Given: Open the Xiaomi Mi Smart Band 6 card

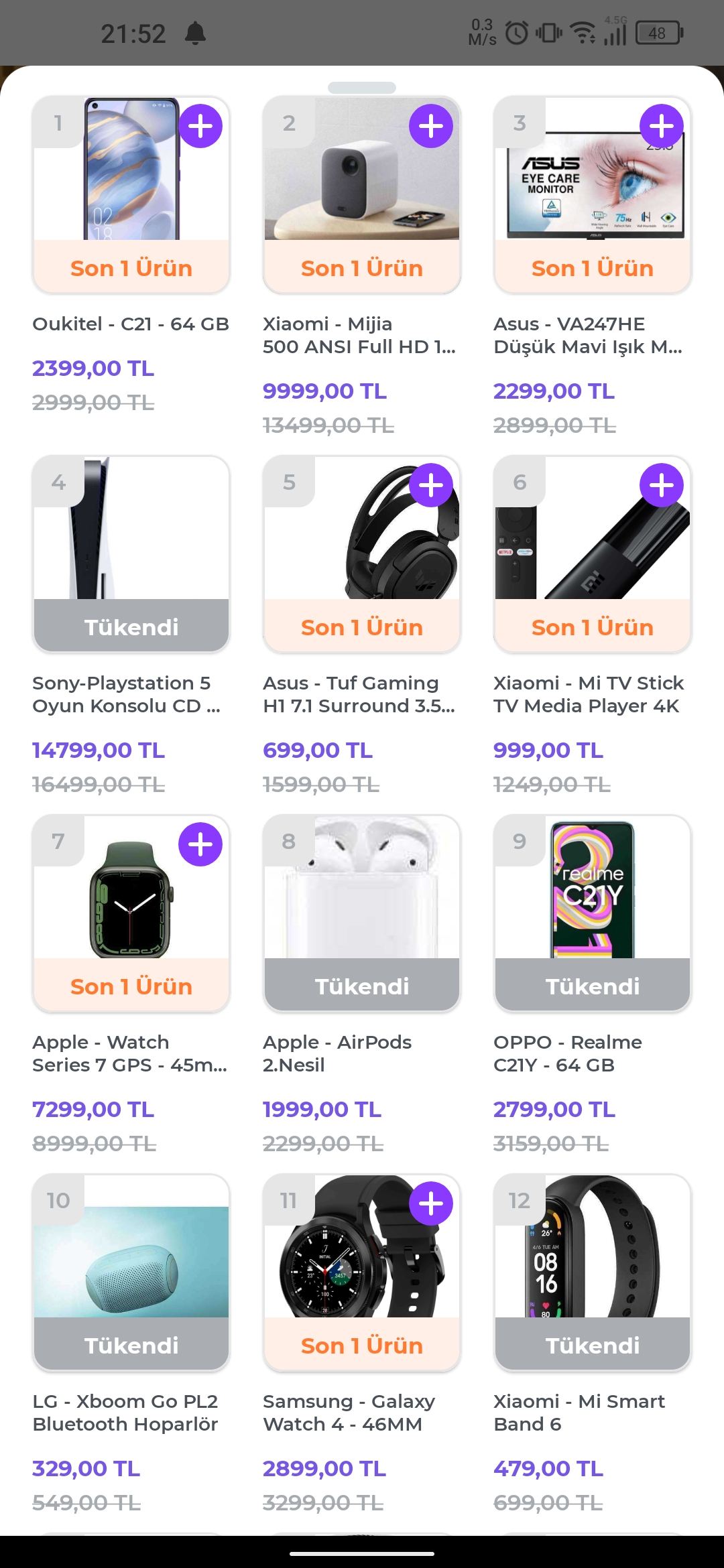Looking at the screenshot, I should pyautogui.click(x=593, y=1272).
